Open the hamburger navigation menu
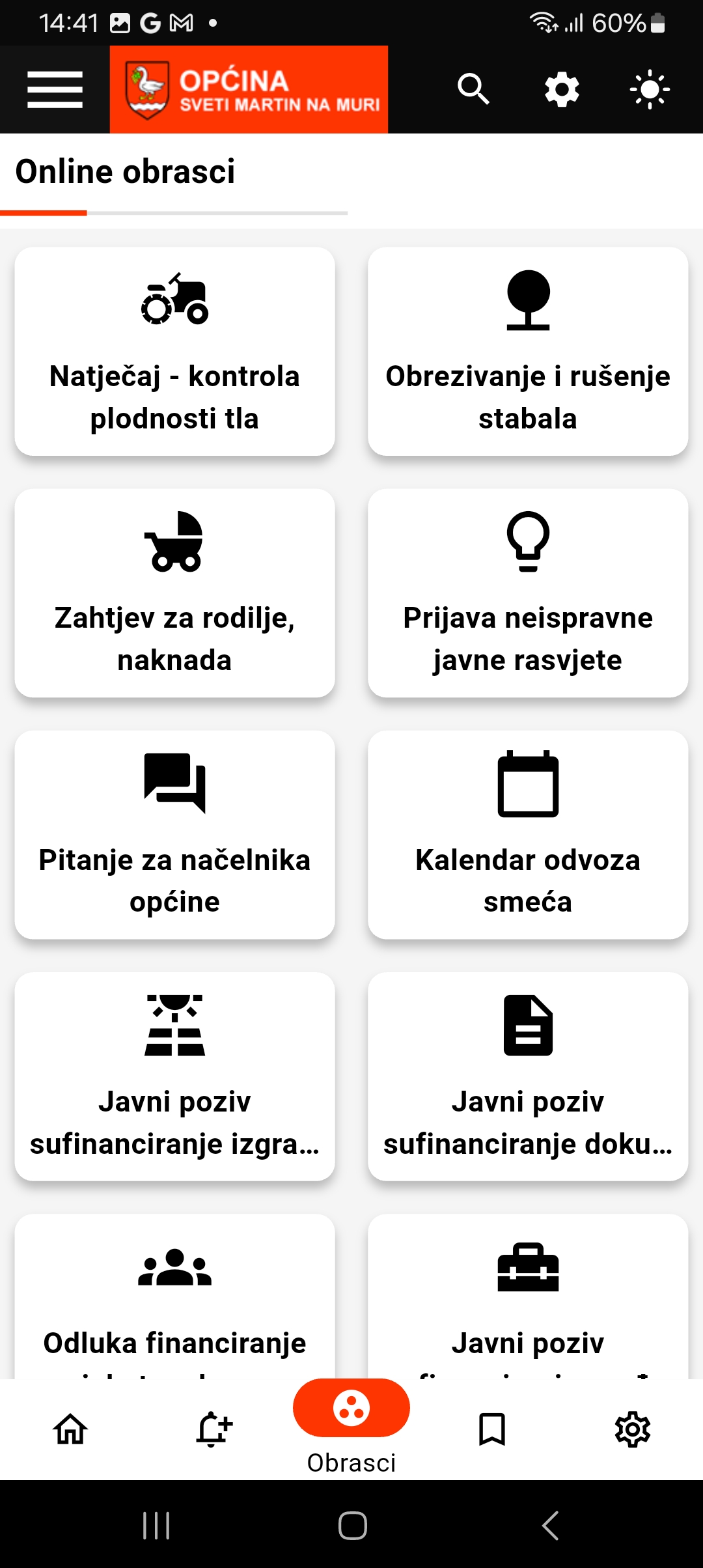The height and width of the screenshot is (1568, 703). (55, 89)
